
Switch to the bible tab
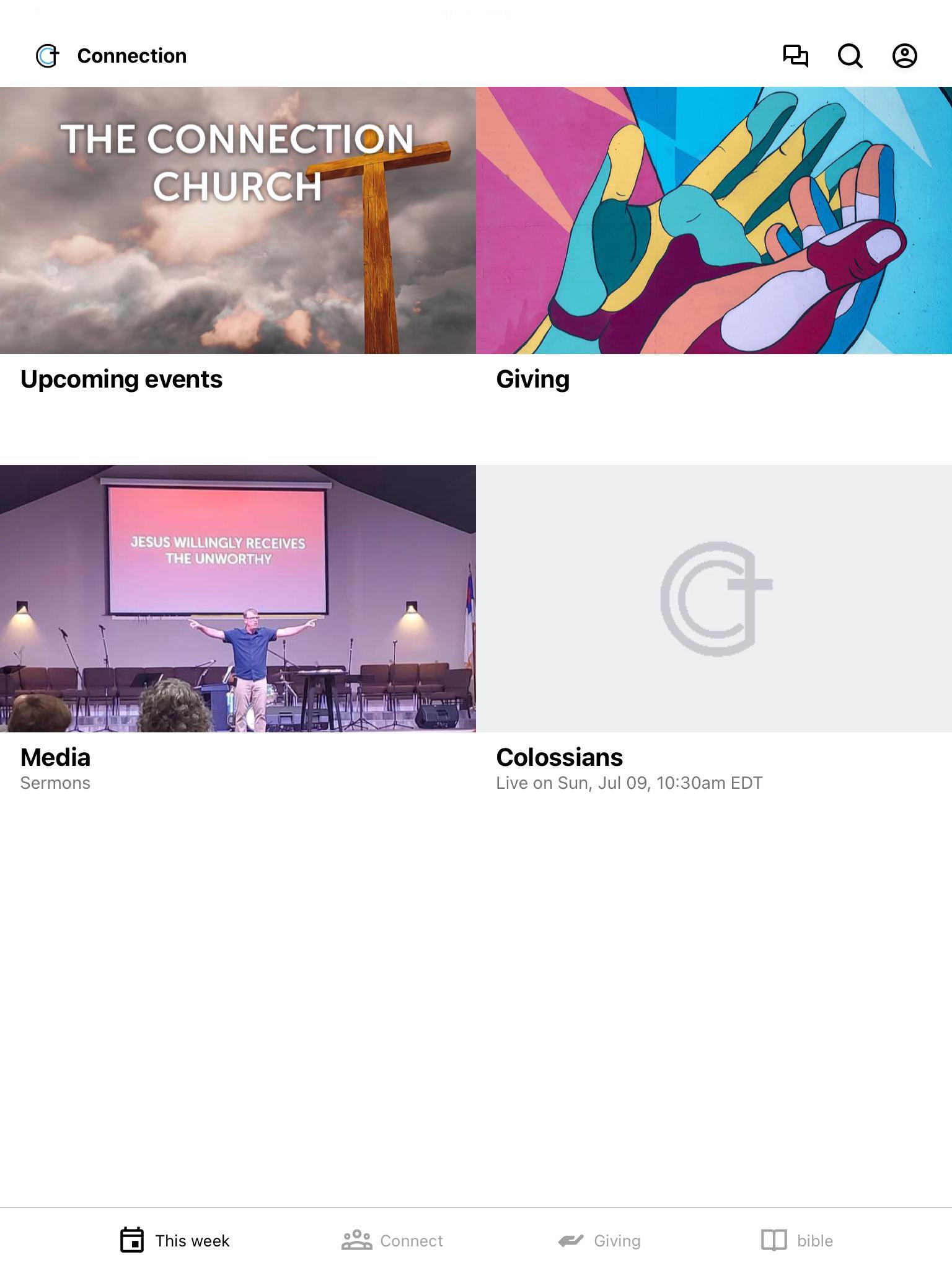(x=797, y=1240)
